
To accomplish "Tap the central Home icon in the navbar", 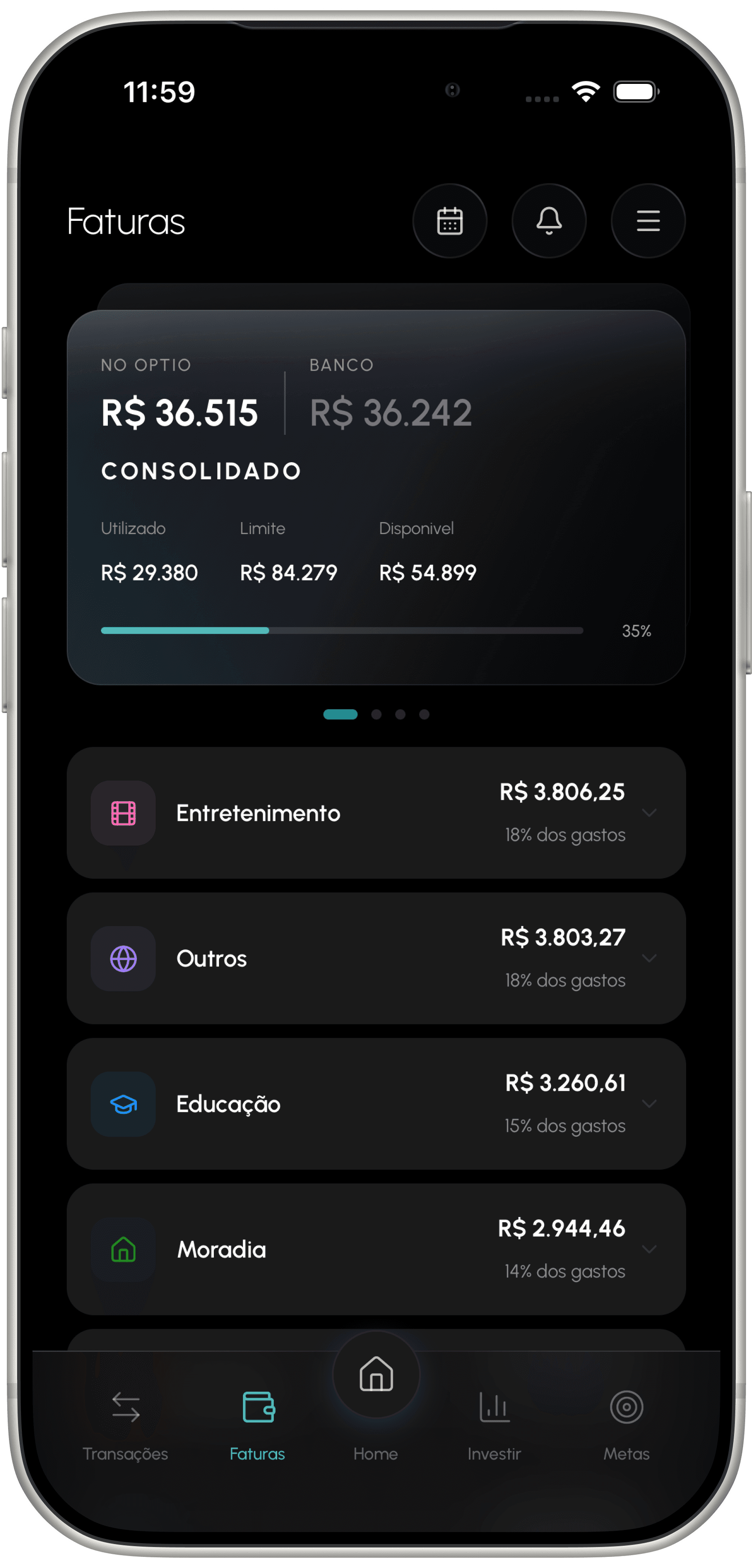I will tap(376, 1375).
